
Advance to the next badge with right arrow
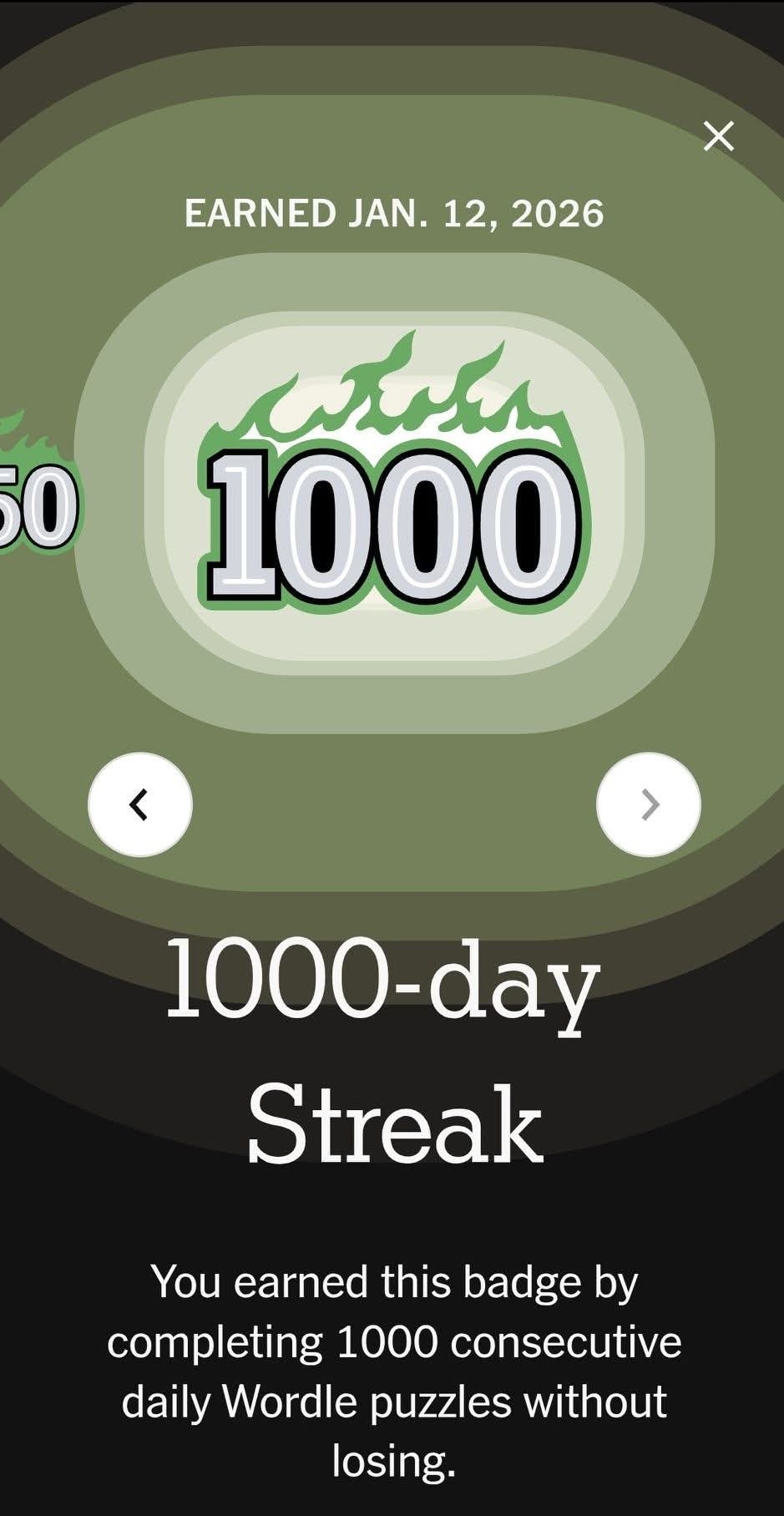pyautogui.click(x=649, y=804)
